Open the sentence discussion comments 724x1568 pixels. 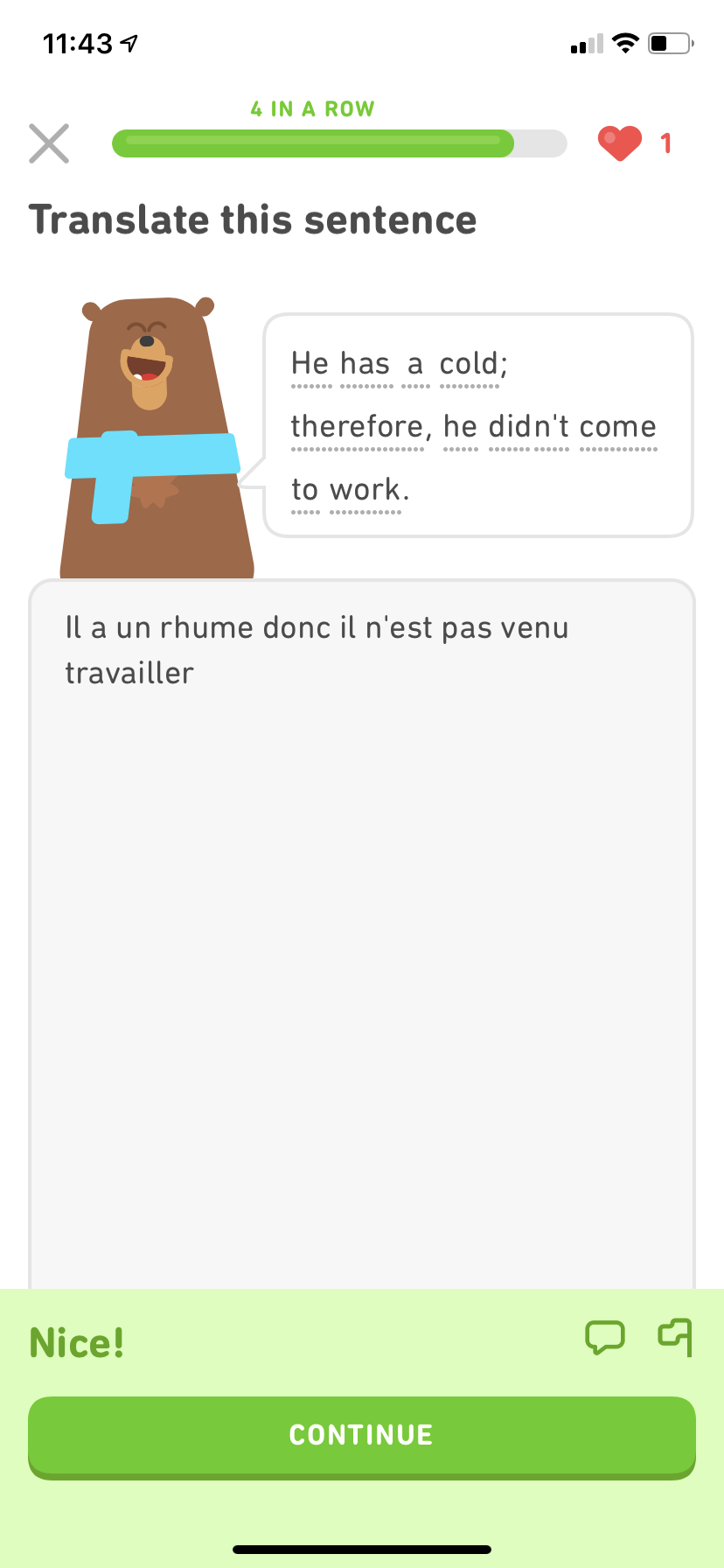pos(604,1337)
